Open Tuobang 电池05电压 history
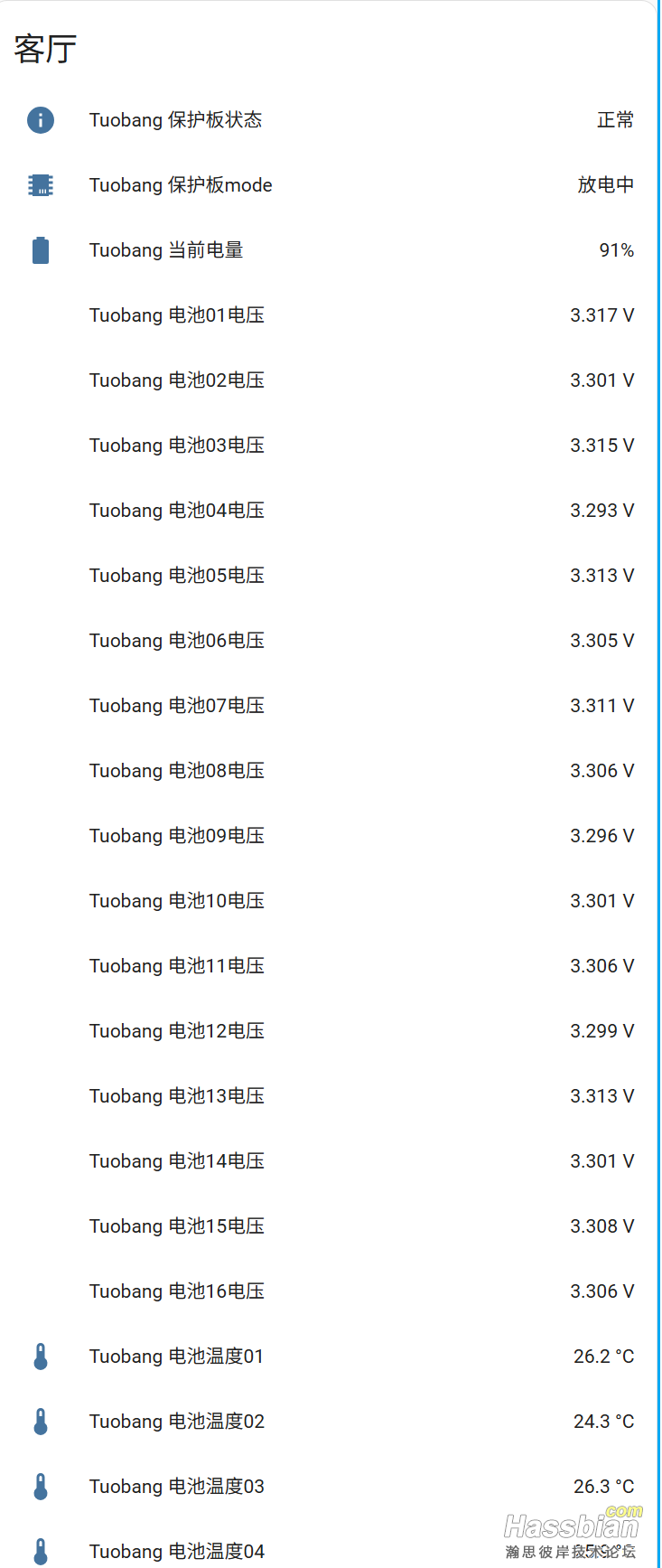 pos(177,576)
